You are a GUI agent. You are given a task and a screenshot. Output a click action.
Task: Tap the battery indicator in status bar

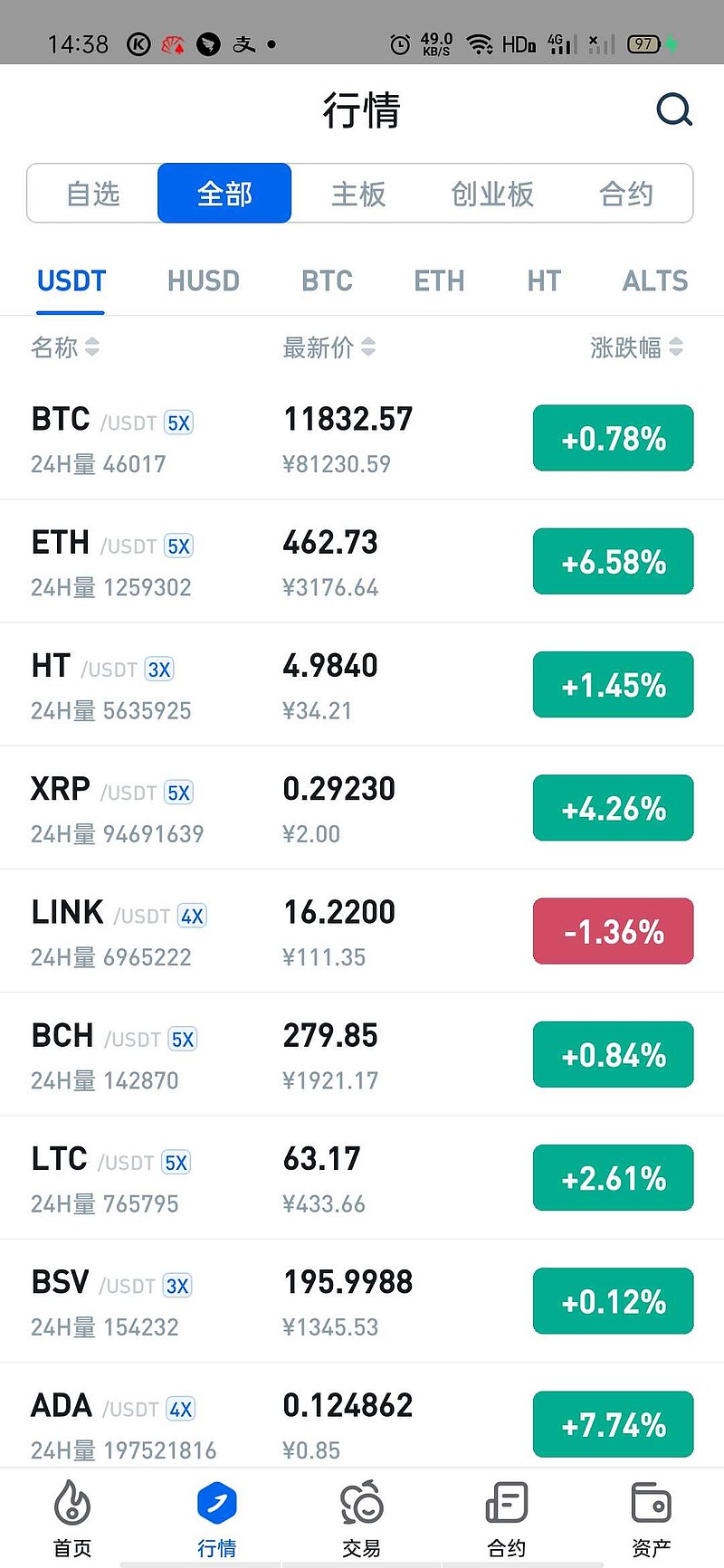[644, 43]
